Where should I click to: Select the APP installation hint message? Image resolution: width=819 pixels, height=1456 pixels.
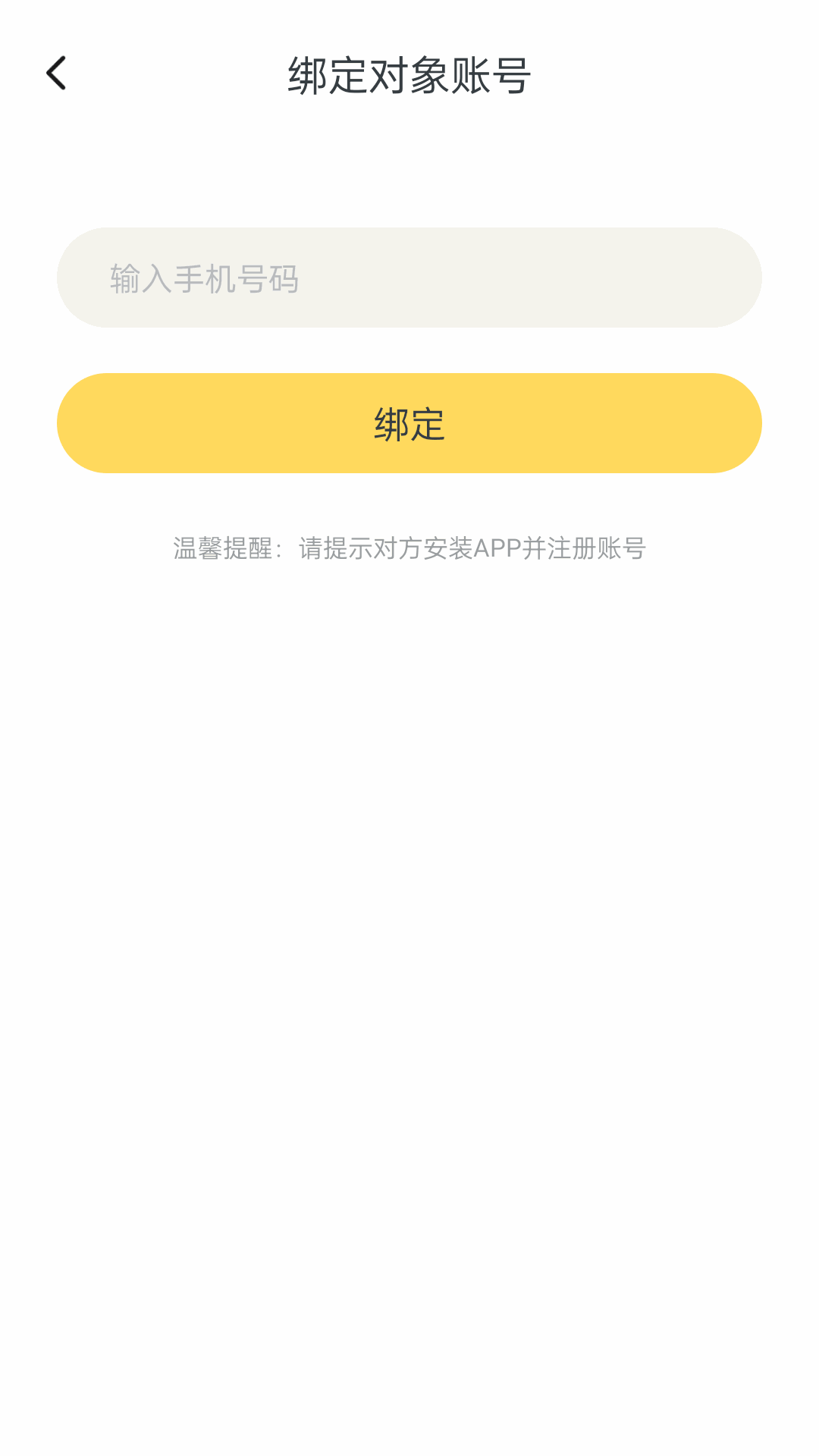coord(409,550)
